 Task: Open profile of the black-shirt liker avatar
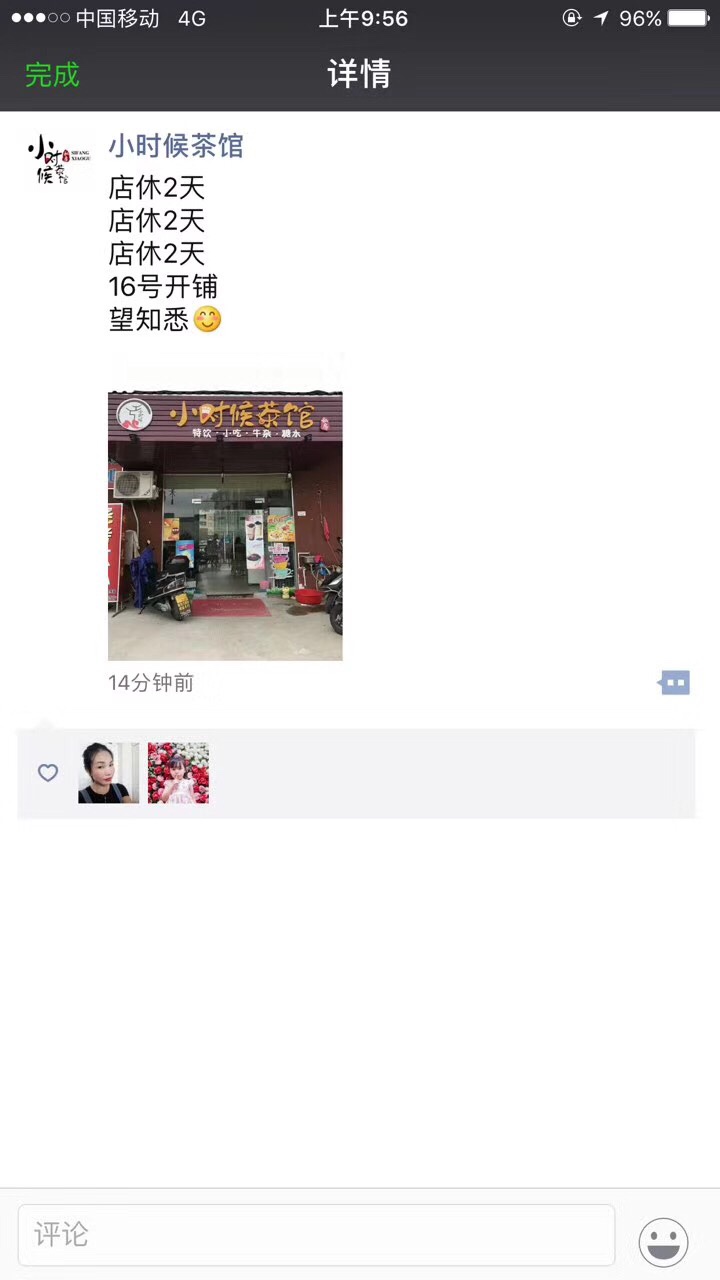point(108,773)
